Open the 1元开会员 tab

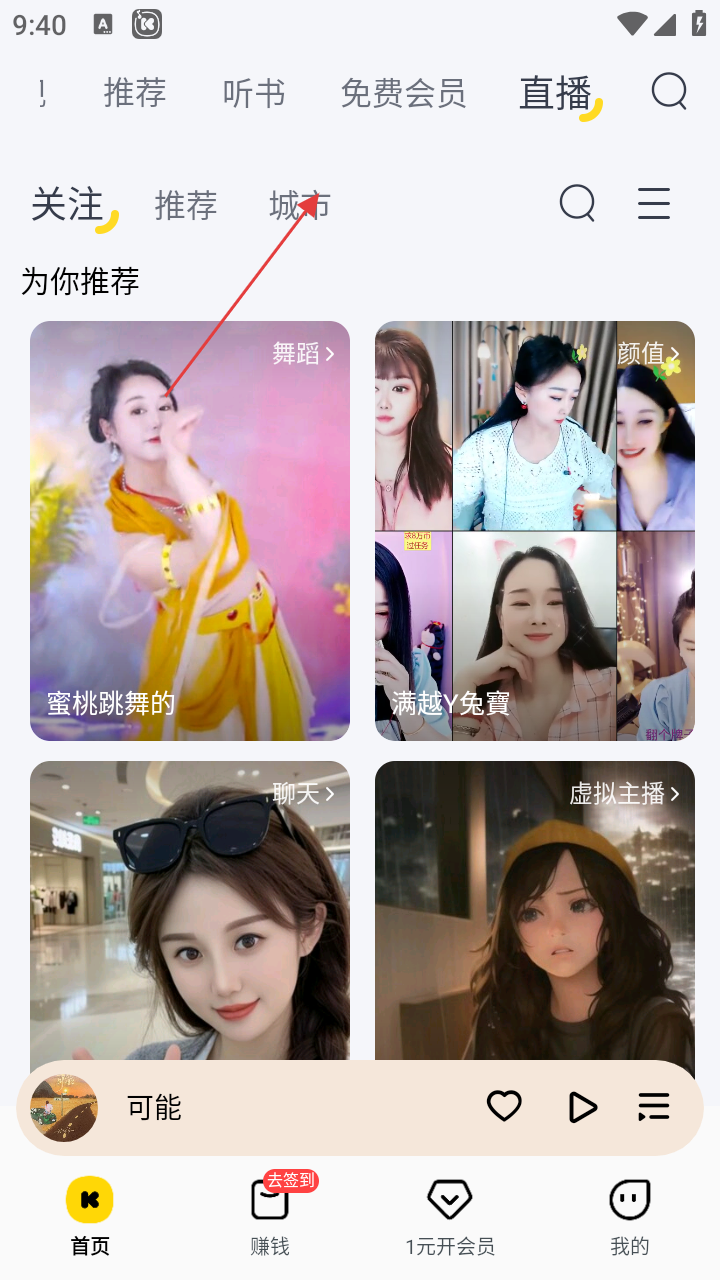(x=450, y=1213)
